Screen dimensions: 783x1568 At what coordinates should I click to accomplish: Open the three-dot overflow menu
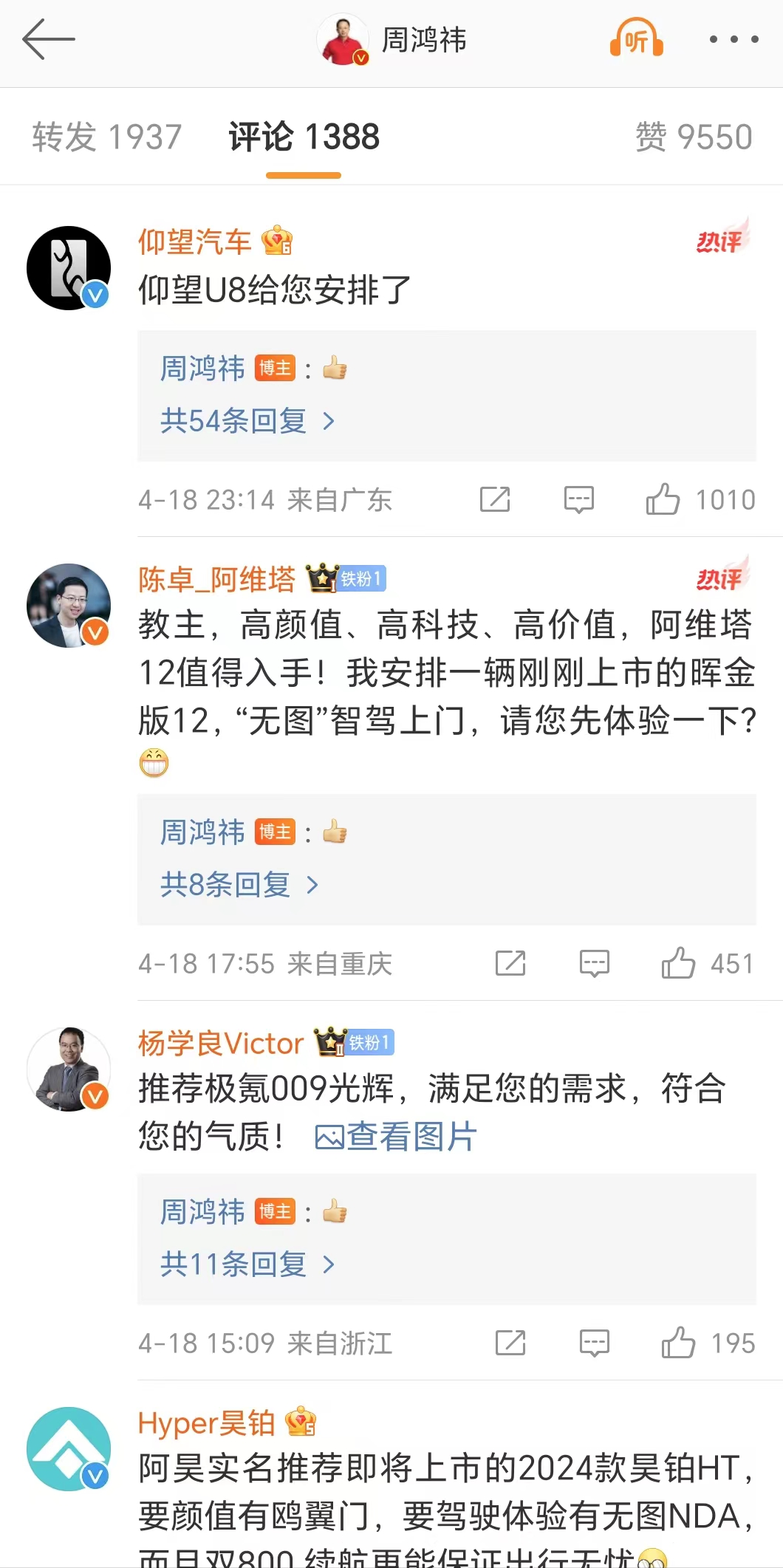734,39
